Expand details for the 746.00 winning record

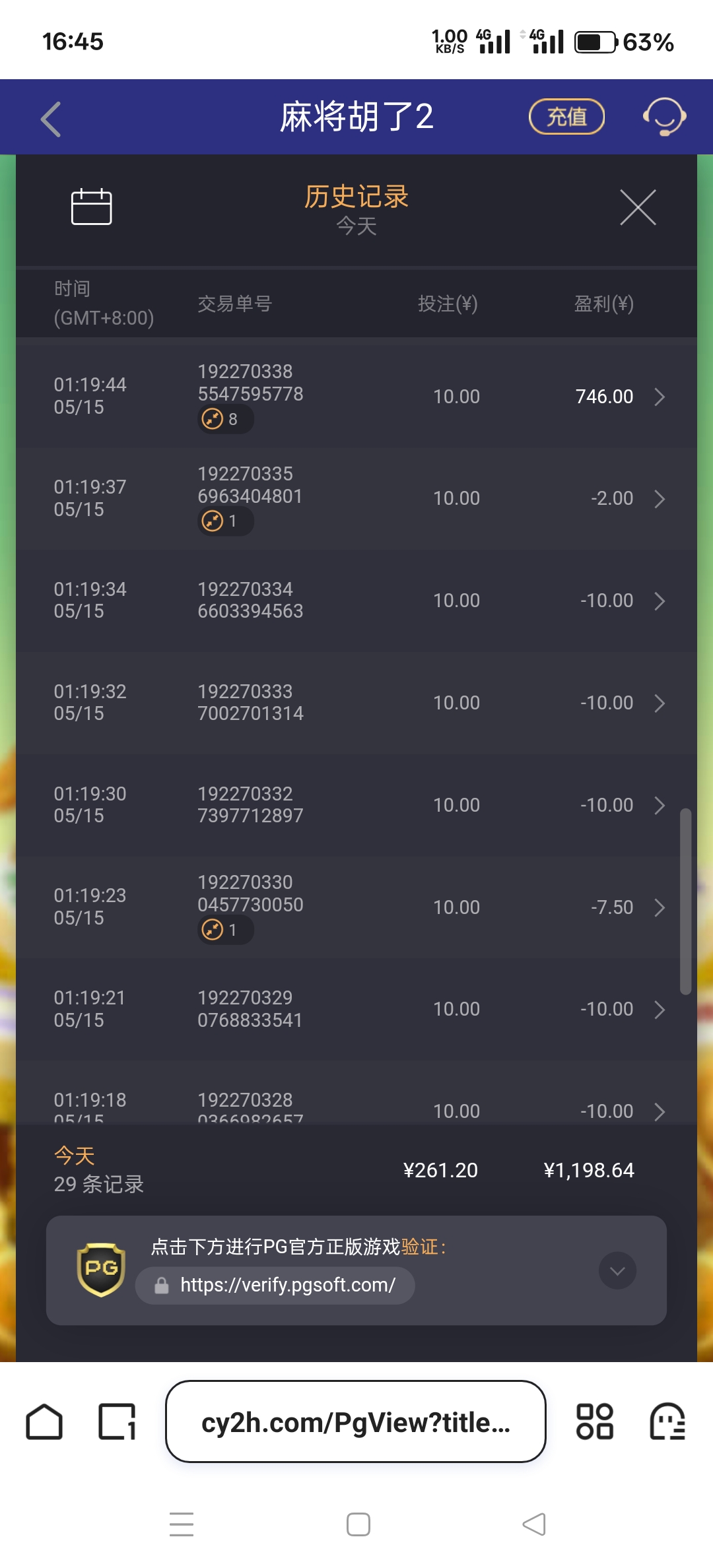(x=660, y=397)
